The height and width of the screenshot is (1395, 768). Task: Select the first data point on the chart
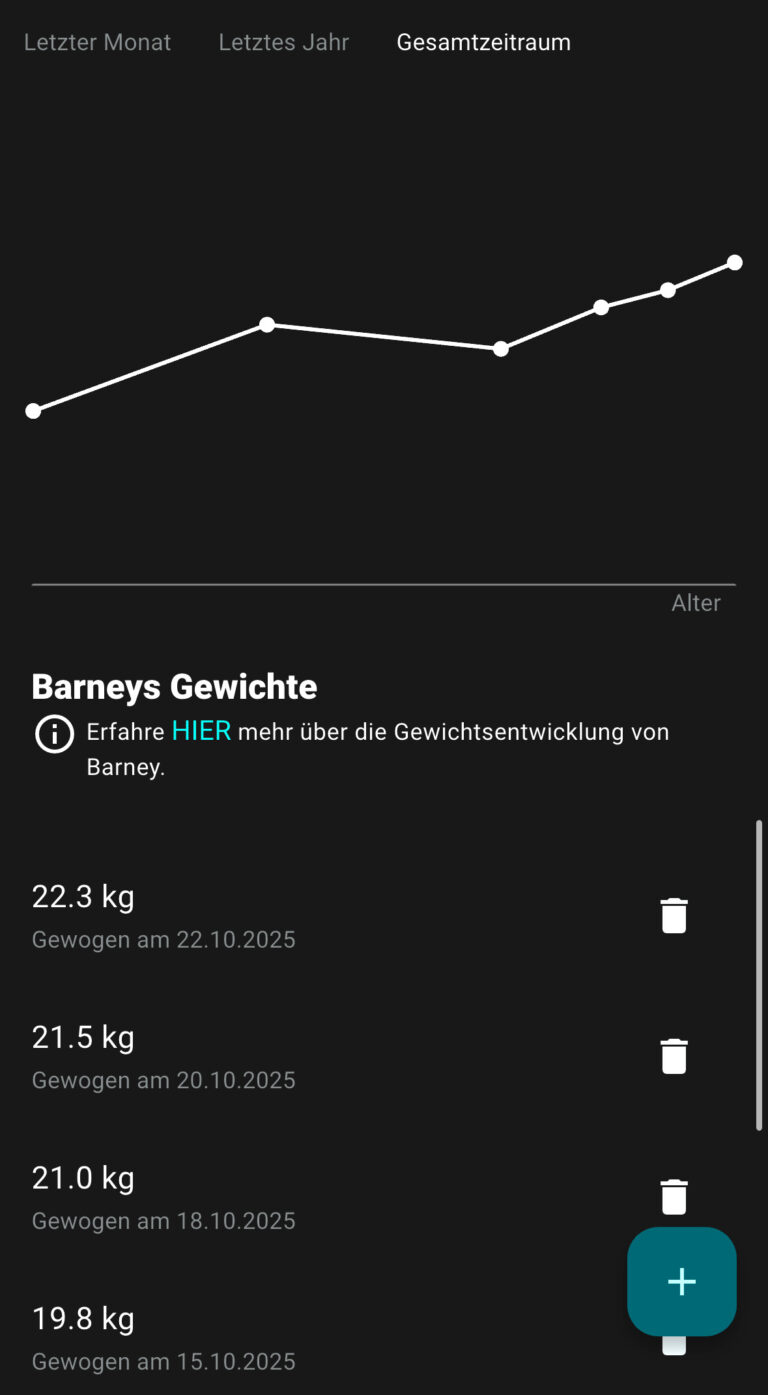point(33,409)
